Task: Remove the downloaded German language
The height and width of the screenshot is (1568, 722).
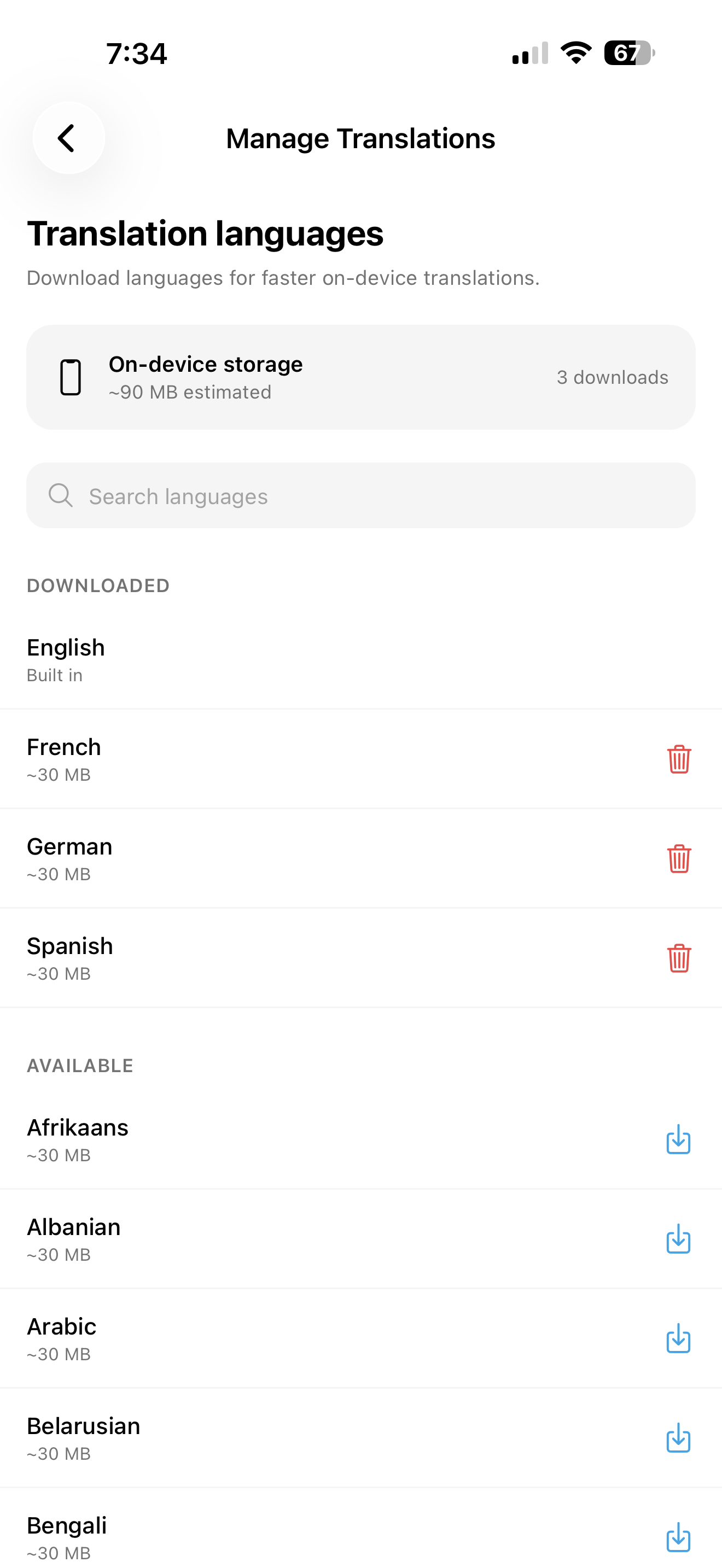Action: click(679, 859)
